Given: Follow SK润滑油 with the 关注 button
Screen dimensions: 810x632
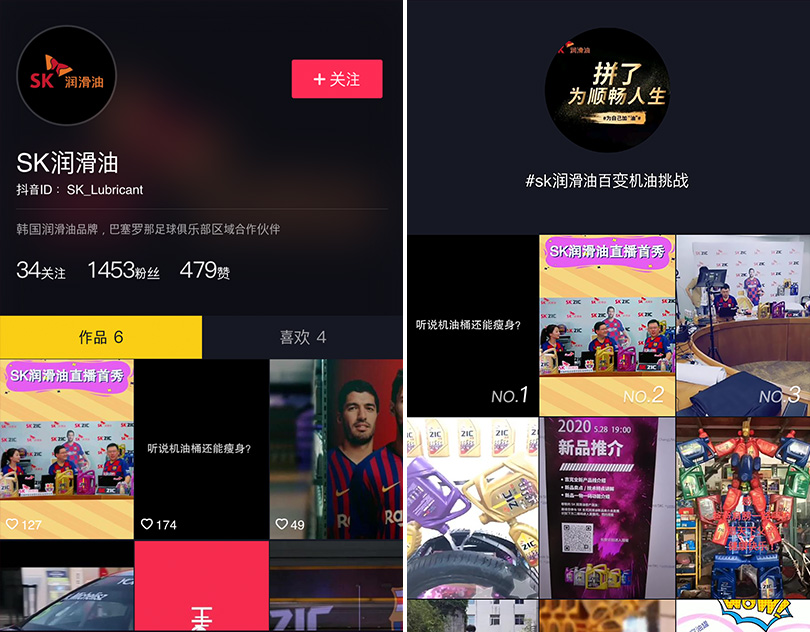Looking at the screenshot, I should 337,79.
